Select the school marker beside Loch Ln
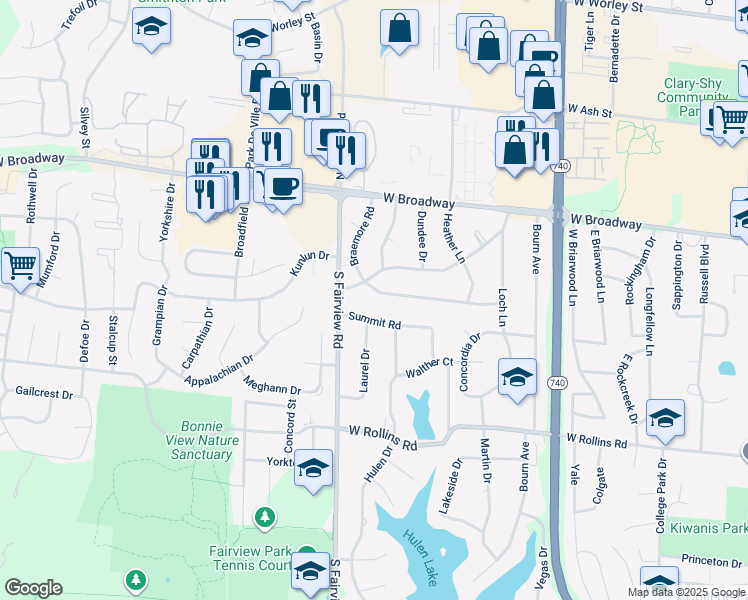This screenshot has width=748, height=600. (x=517, y=380)
